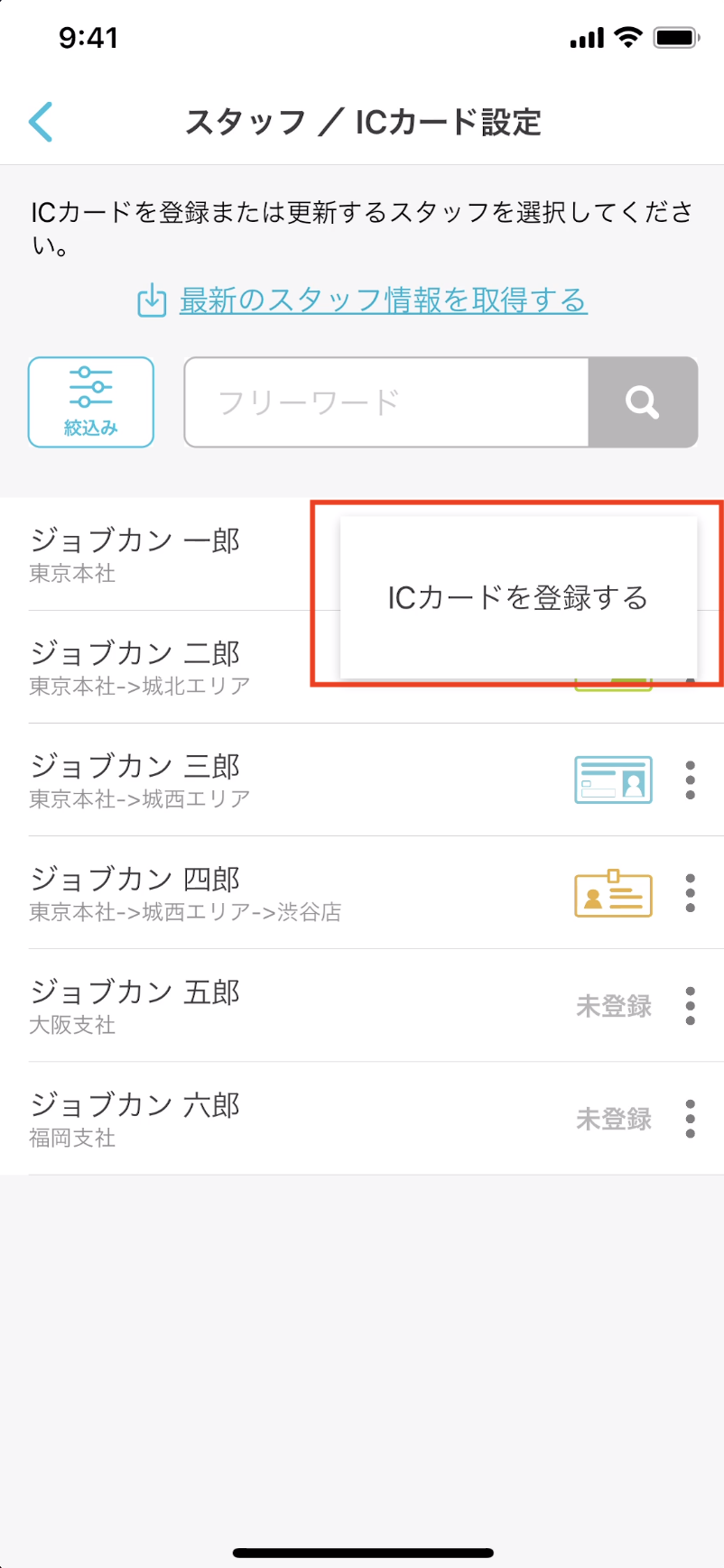Focus the フリーワード search field

(386, 402)
